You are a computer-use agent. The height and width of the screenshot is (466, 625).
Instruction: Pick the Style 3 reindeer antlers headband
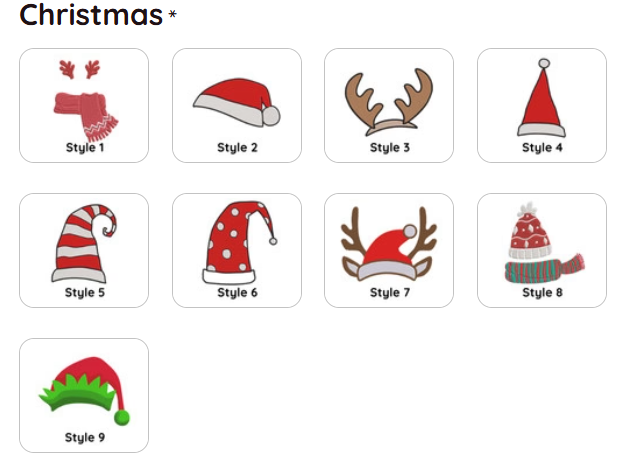(x=389, y=105)
